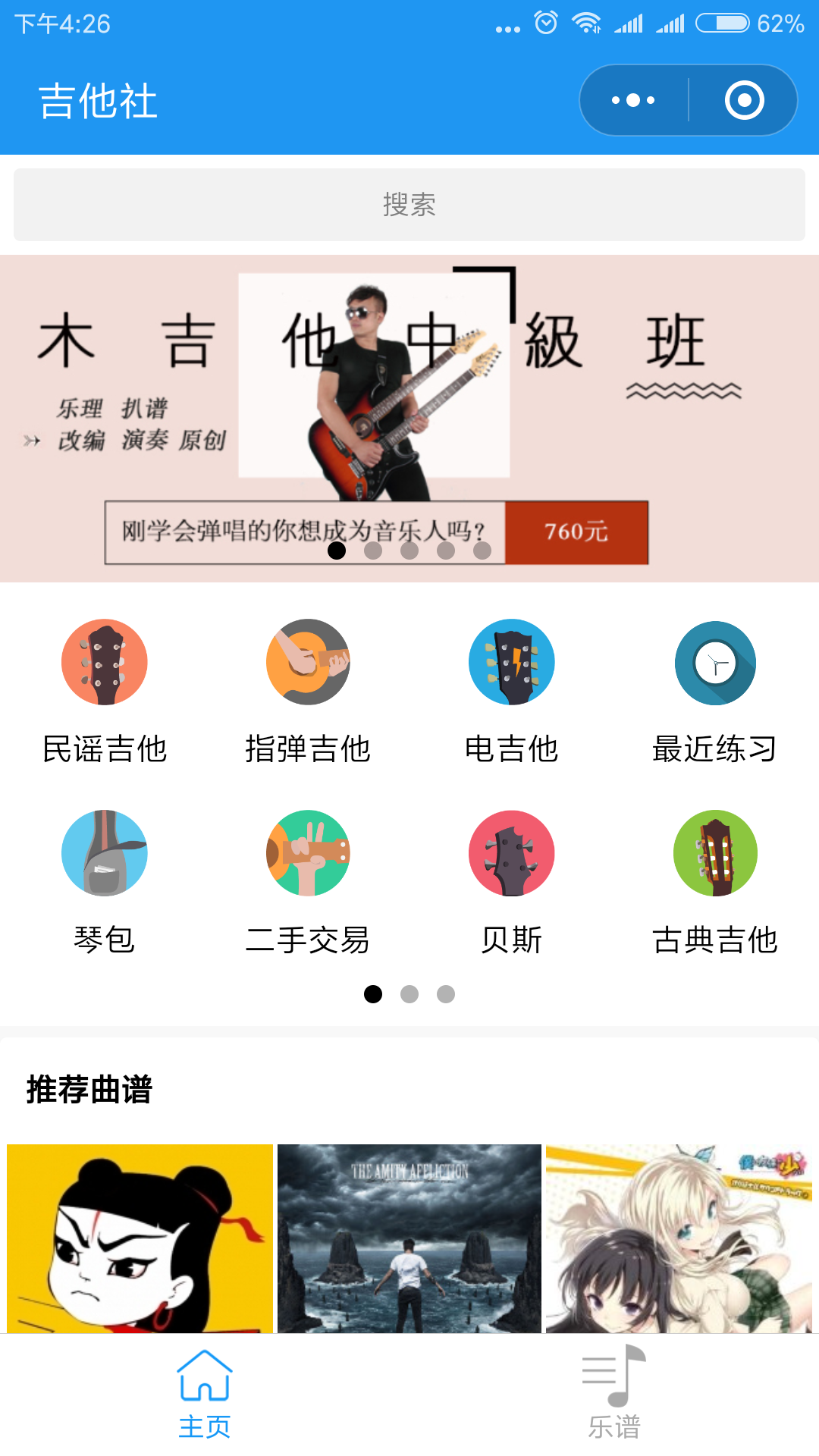Open 二手交易 second-hand trading
The image size is (819, 1456).
308,883
